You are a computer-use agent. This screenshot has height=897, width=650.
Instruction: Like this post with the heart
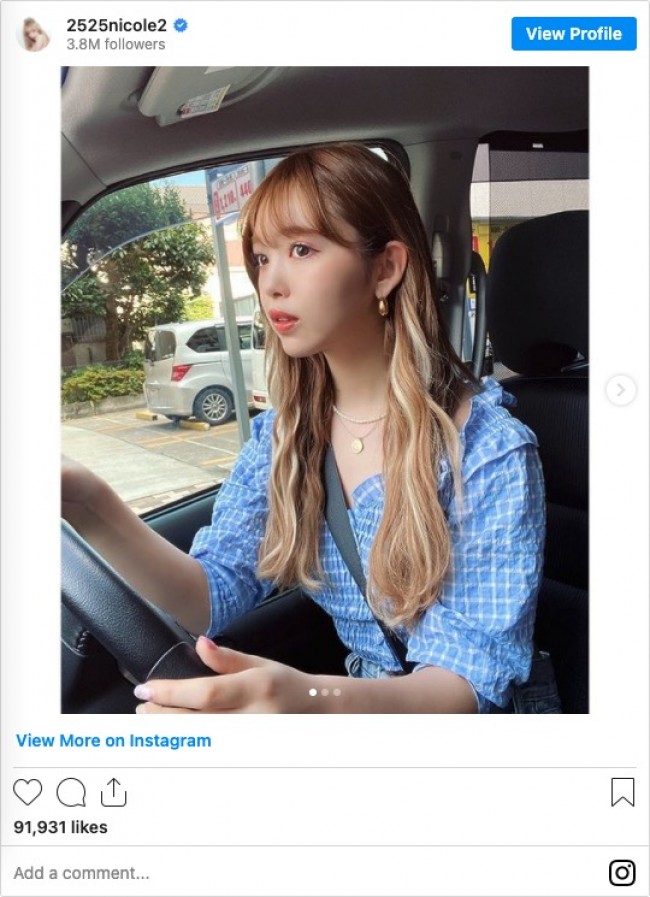28,793
